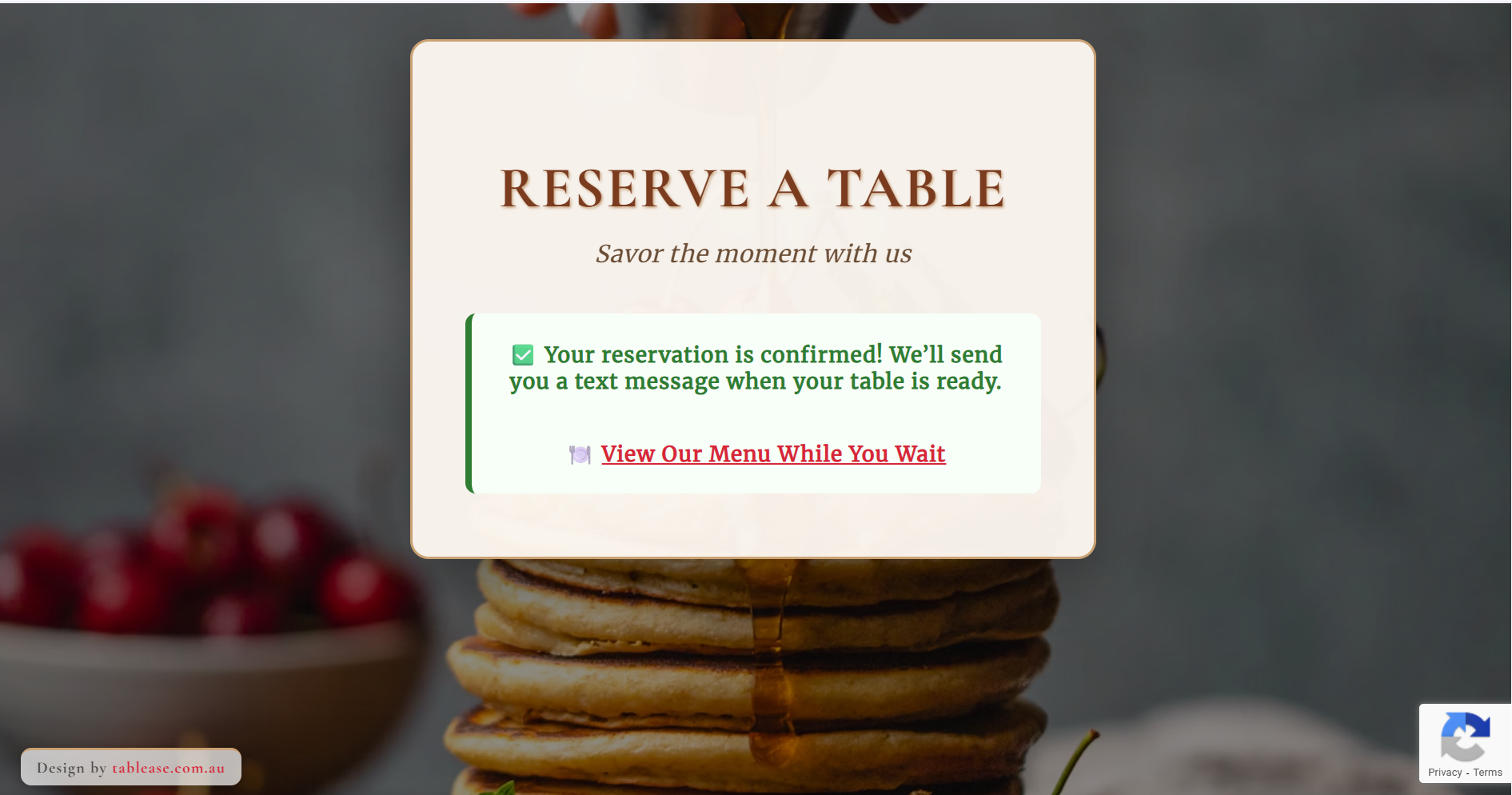Open View Our Menu While You Wait link
The image size is (1512, 795).
(x=772, y=454)
